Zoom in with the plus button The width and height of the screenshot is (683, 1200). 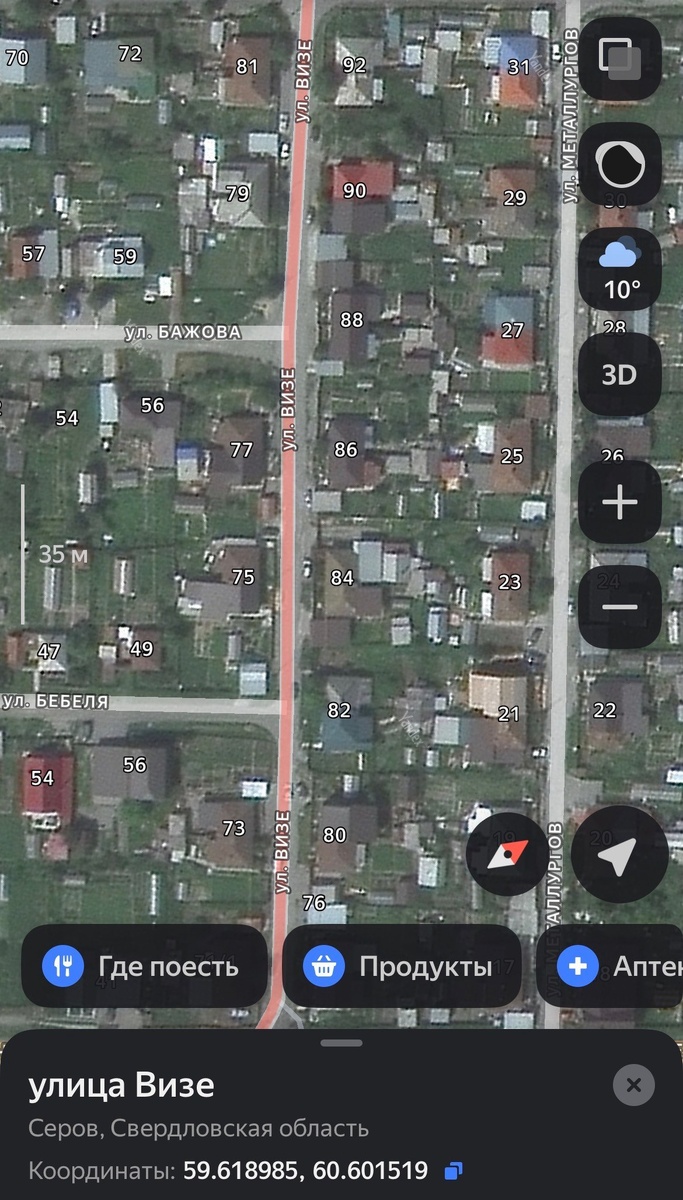(620, 502)
